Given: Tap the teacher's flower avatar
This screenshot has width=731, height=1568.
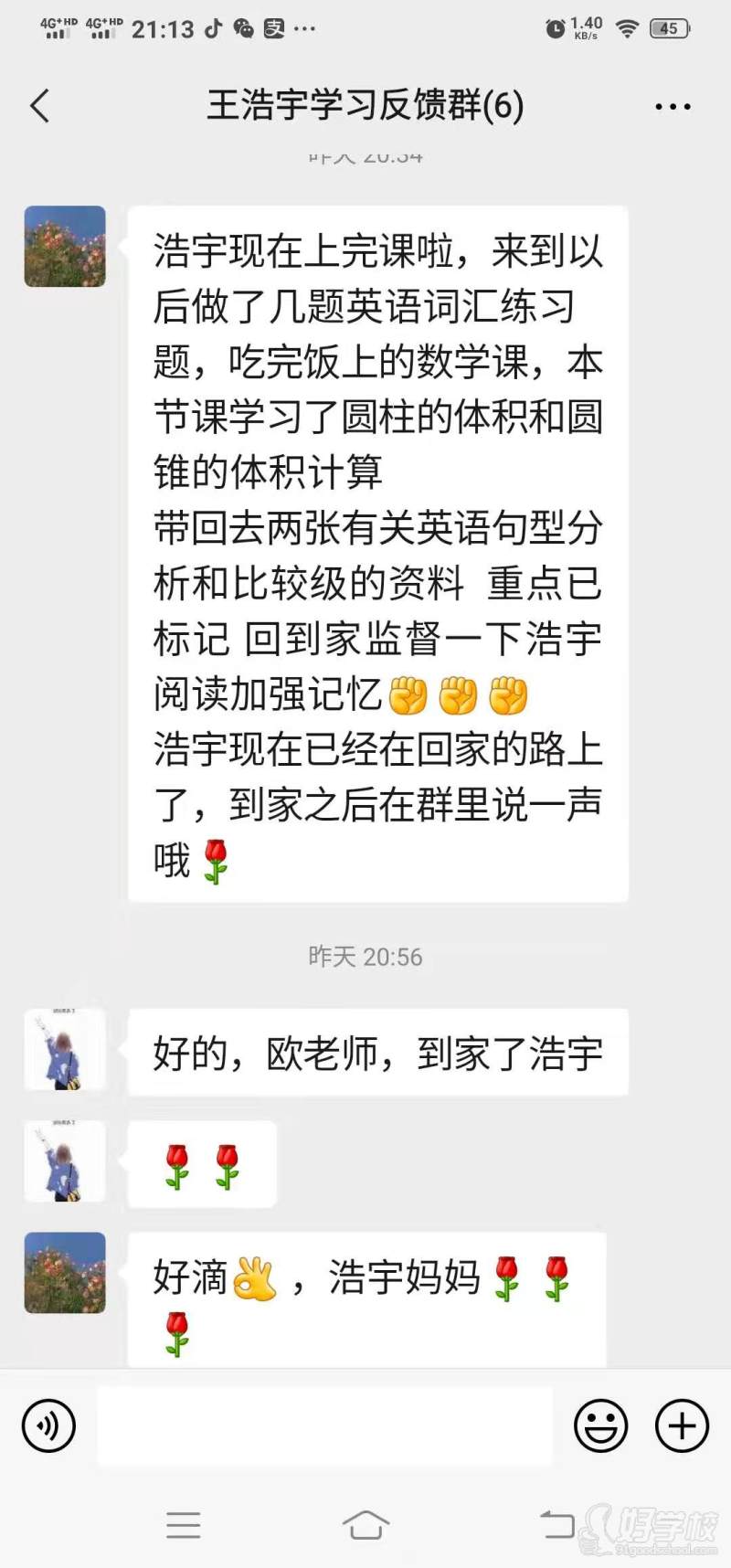Looking at the screenshot, I should 65,246.
